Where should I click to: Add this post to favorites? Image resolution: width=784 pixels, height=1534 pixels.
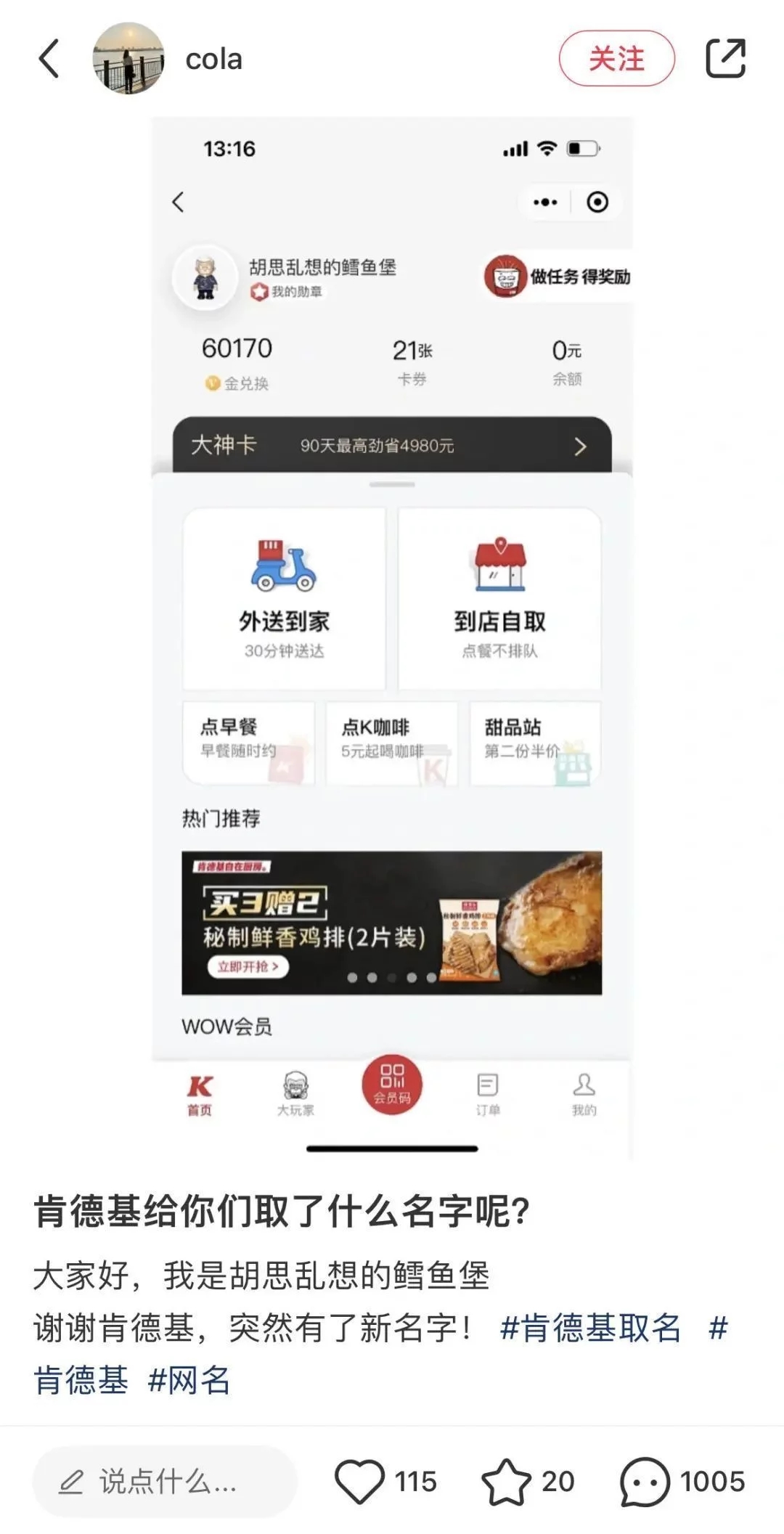pyautogui.click(x=506, y=1481)
